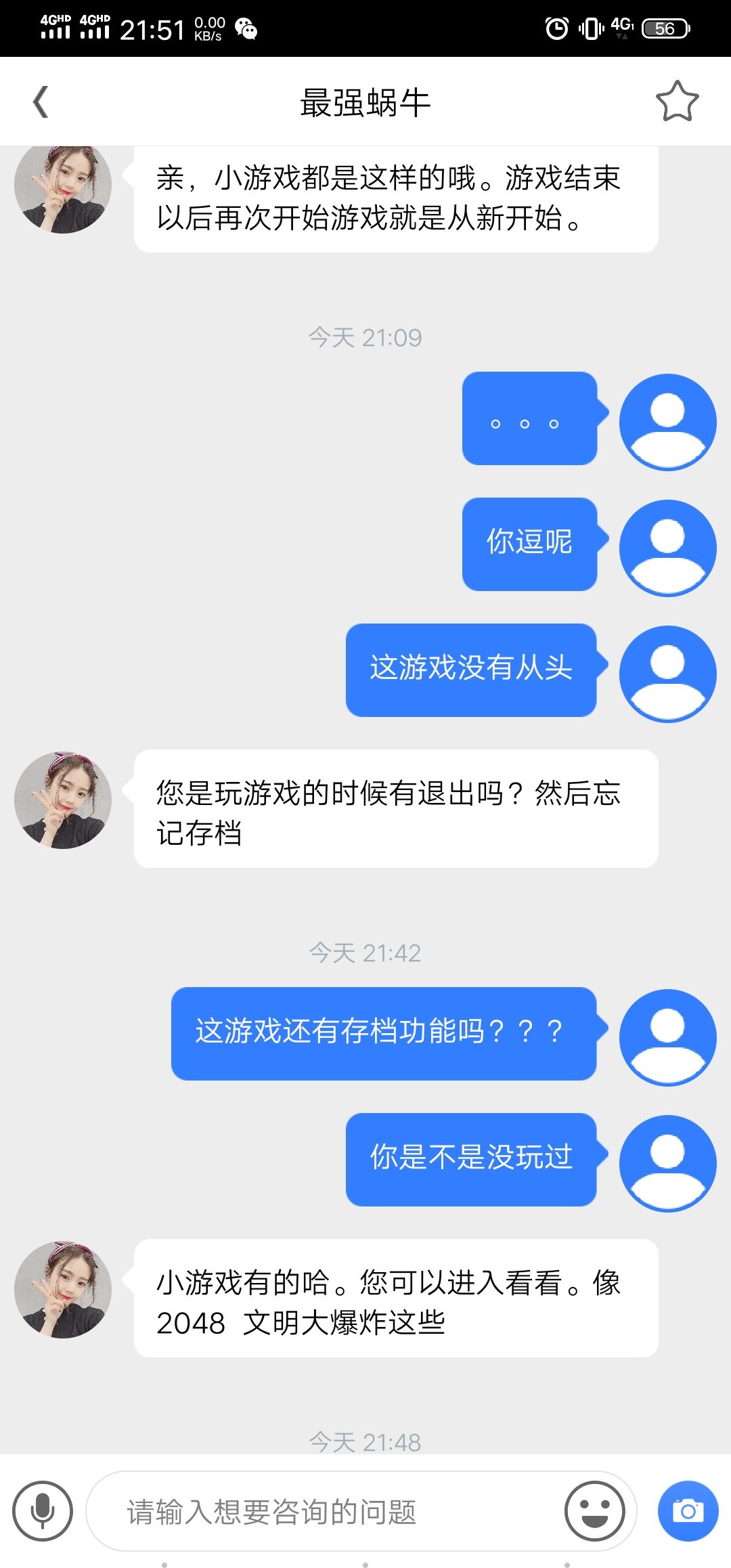Switch to voice input with microphone
Image resolution: width=731 pixels, height=1568 pixels.
click(43, 1511)
